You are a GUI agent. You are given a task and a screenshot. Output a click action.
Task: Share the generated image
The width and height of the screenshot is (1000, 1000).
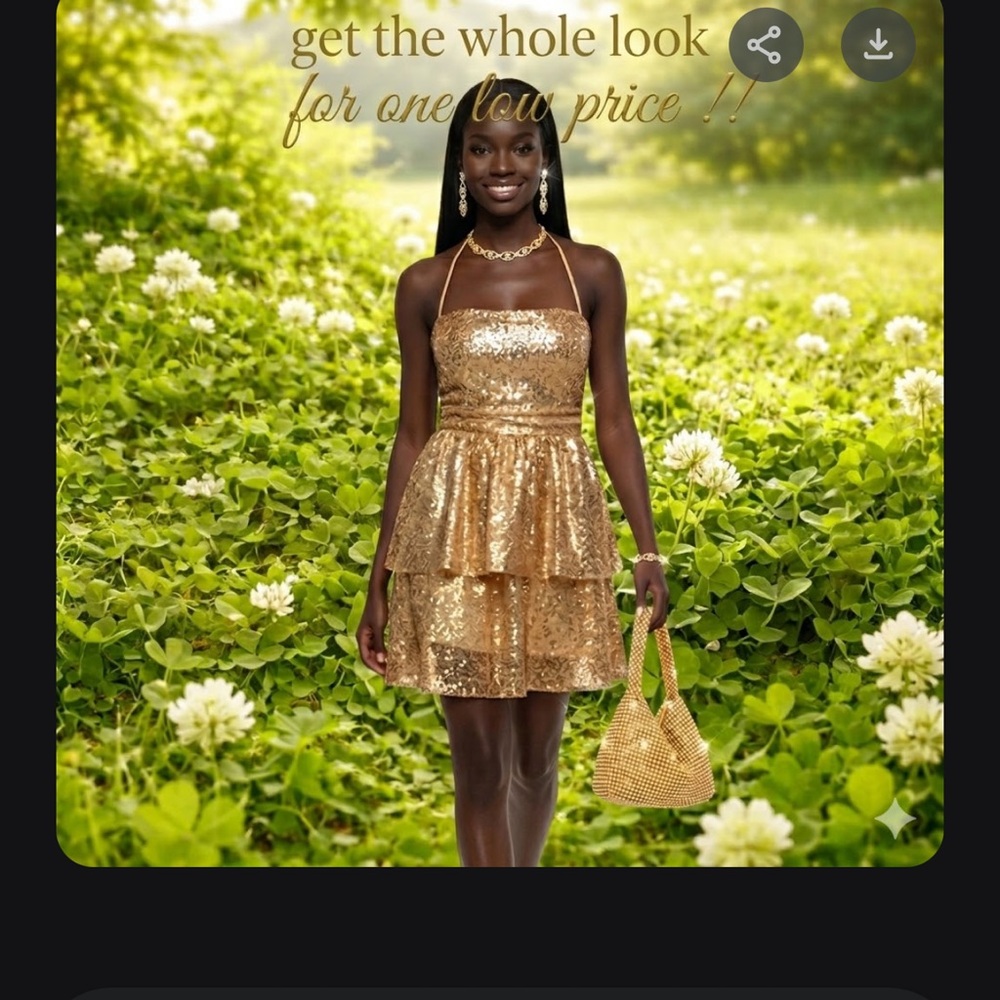pos(765,45)
